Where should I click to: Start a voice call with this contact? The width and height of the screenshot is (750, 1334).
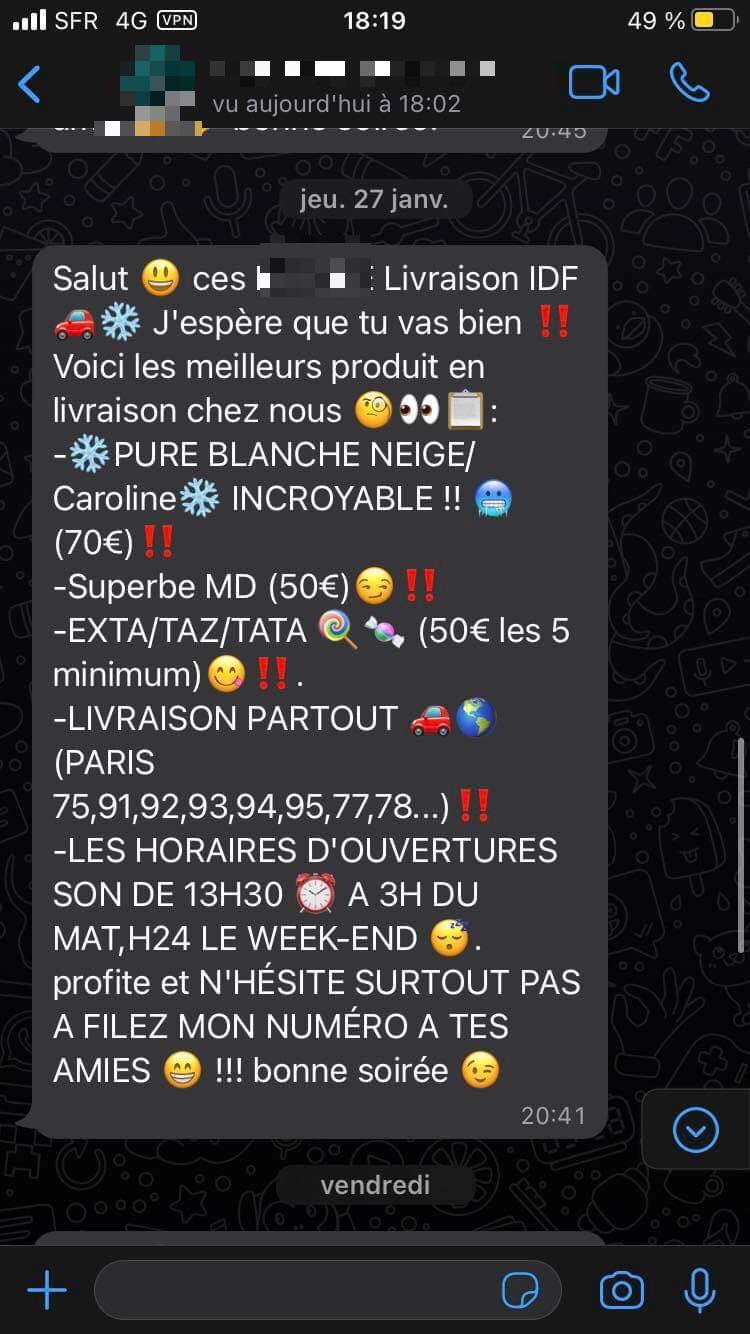coord(689,83)
